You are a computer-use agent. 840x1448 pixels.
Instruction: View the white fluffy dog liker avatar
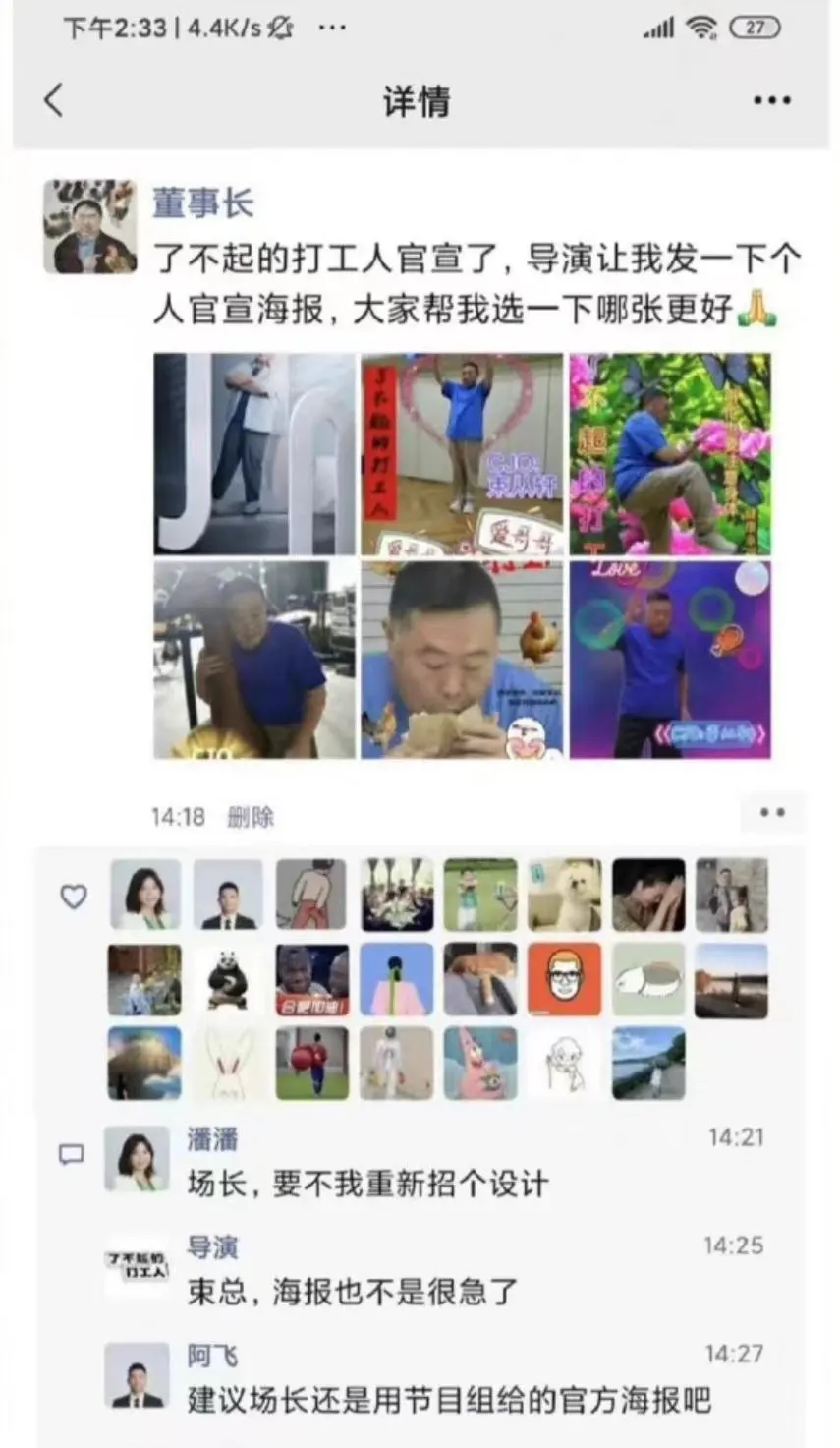point(565,896)
